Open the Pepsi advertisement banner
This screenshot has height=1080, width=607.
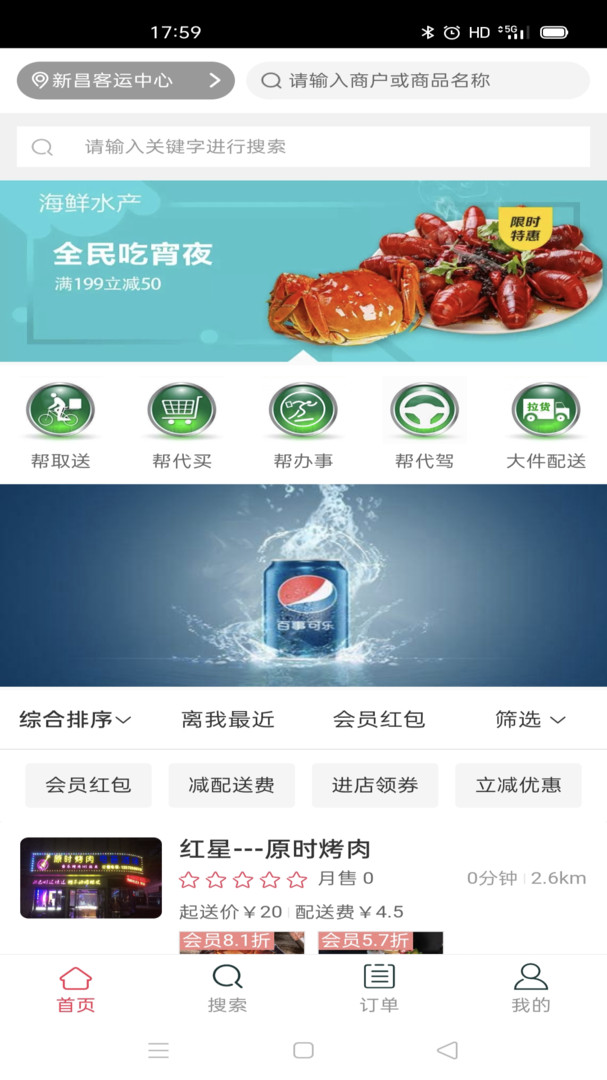(303, 585)
